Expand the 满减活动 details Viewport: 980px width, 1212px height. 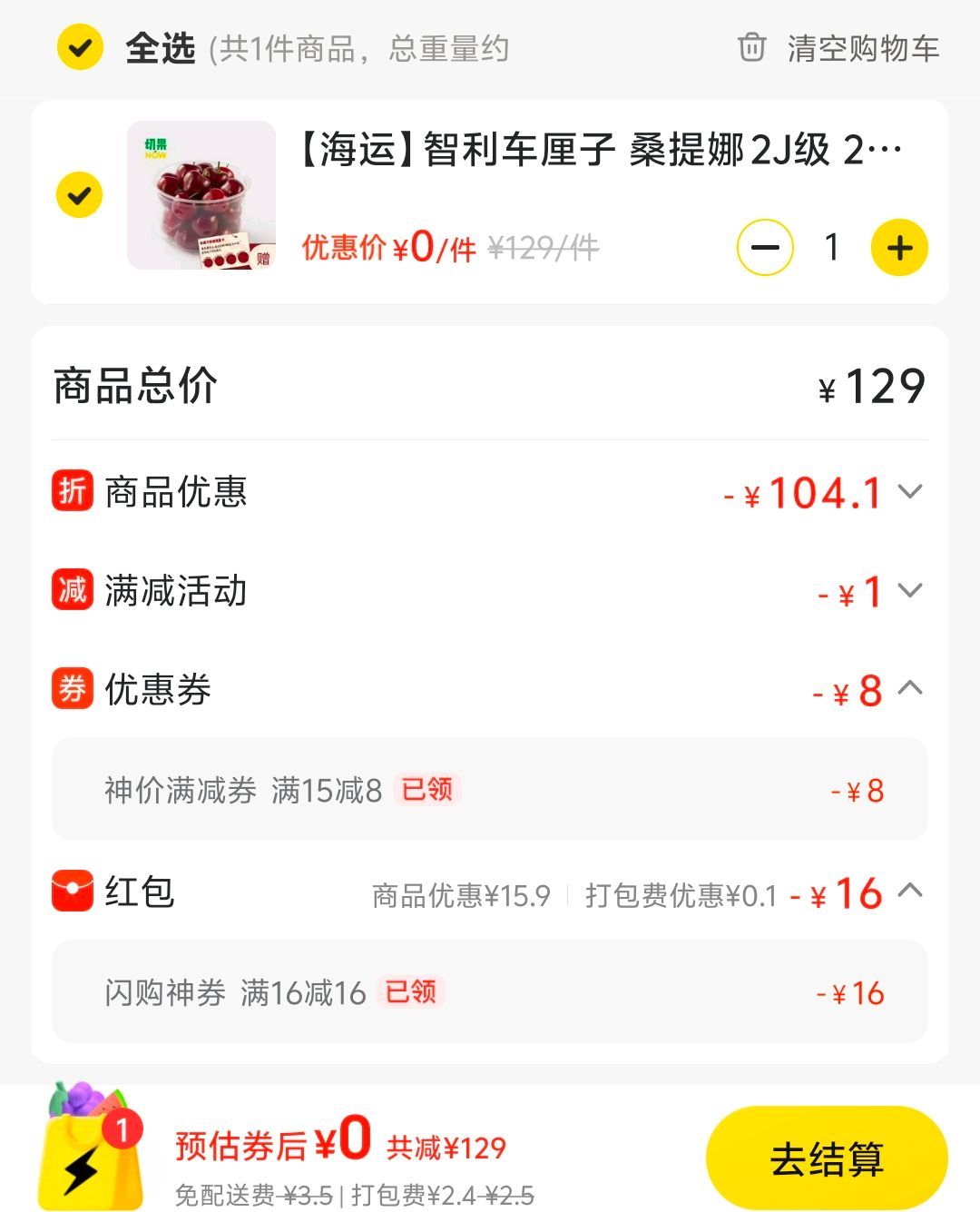click(909, 591)
